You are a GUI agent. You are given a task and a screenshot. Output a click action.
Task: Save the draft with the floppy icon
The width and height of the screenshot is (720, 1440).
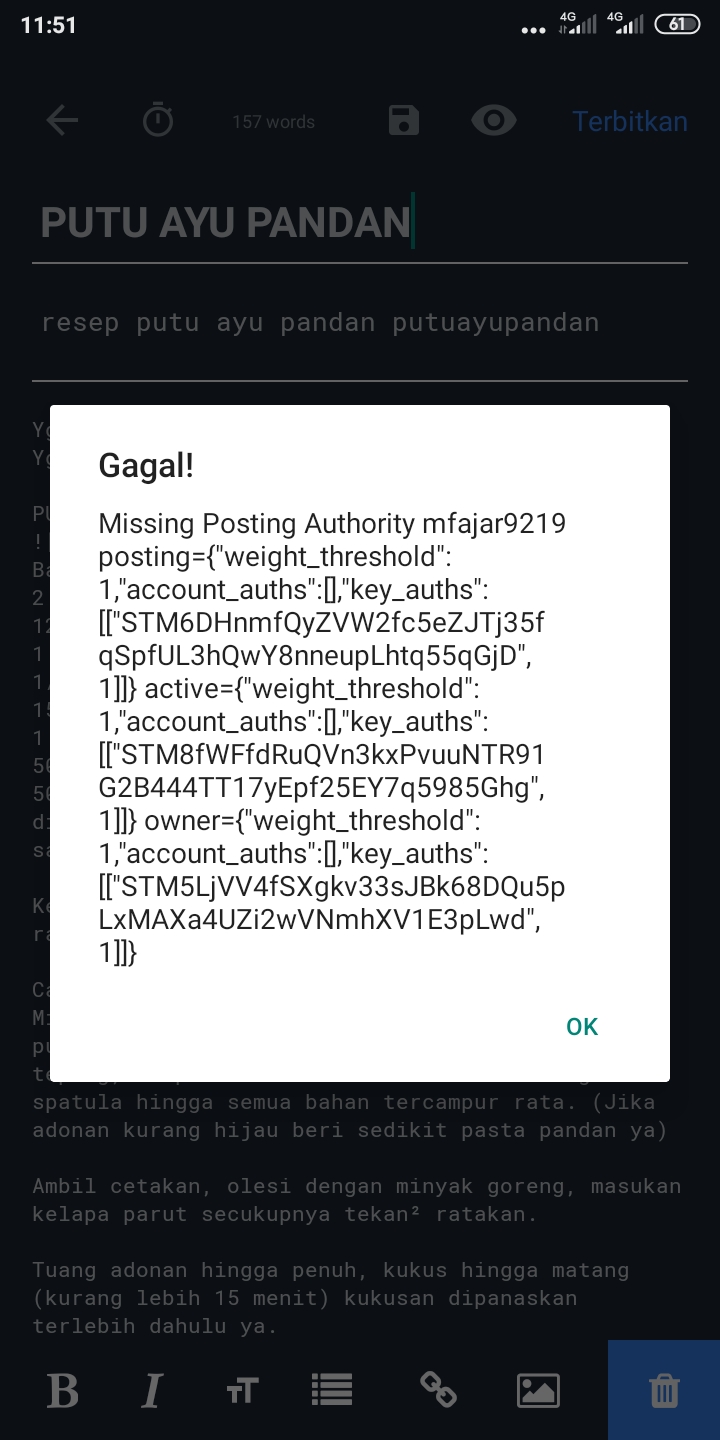point(404,121)
